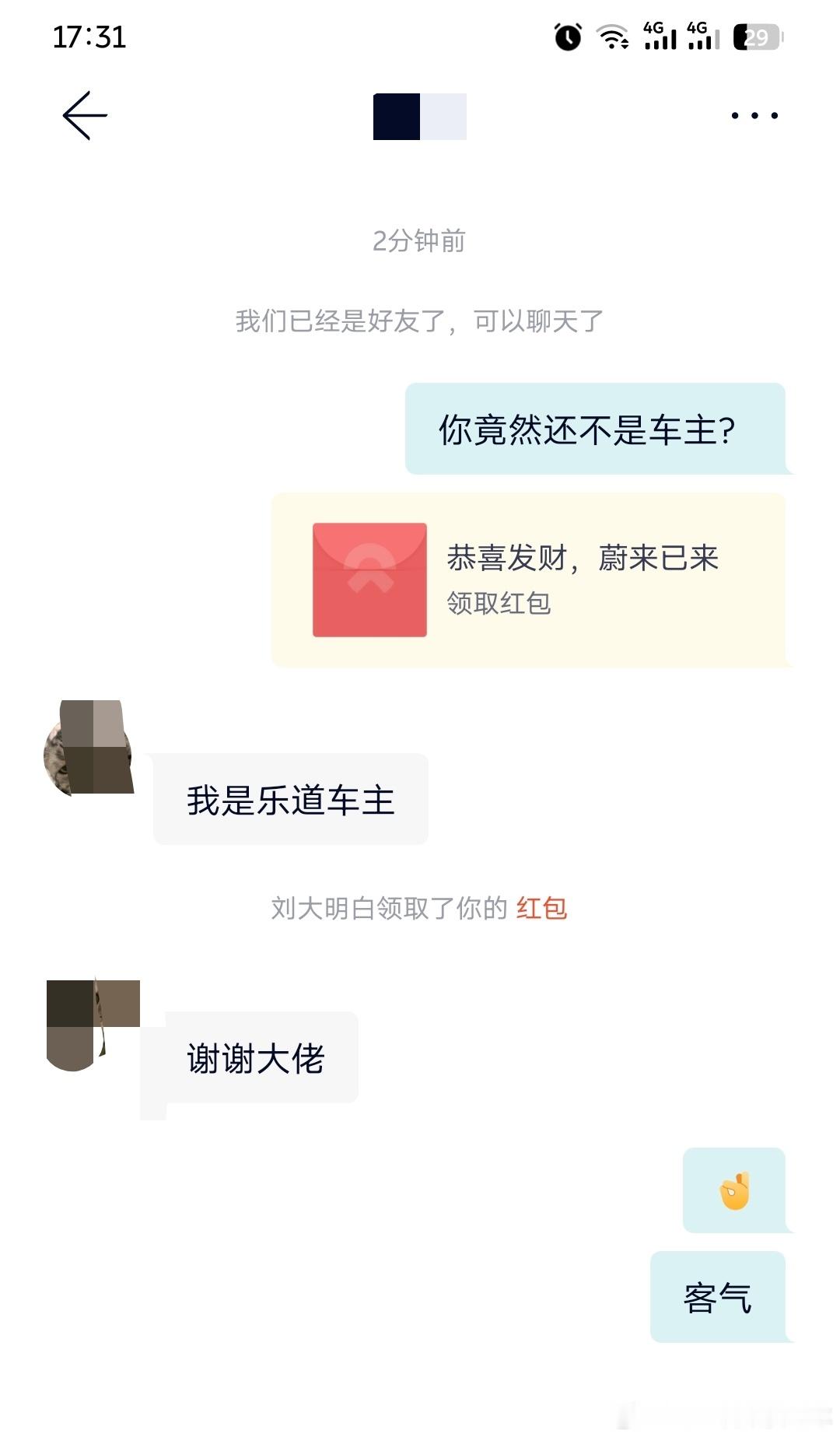
Task: Tap the 我是乐道车主 message bubble
Action: tap(289, 797)
